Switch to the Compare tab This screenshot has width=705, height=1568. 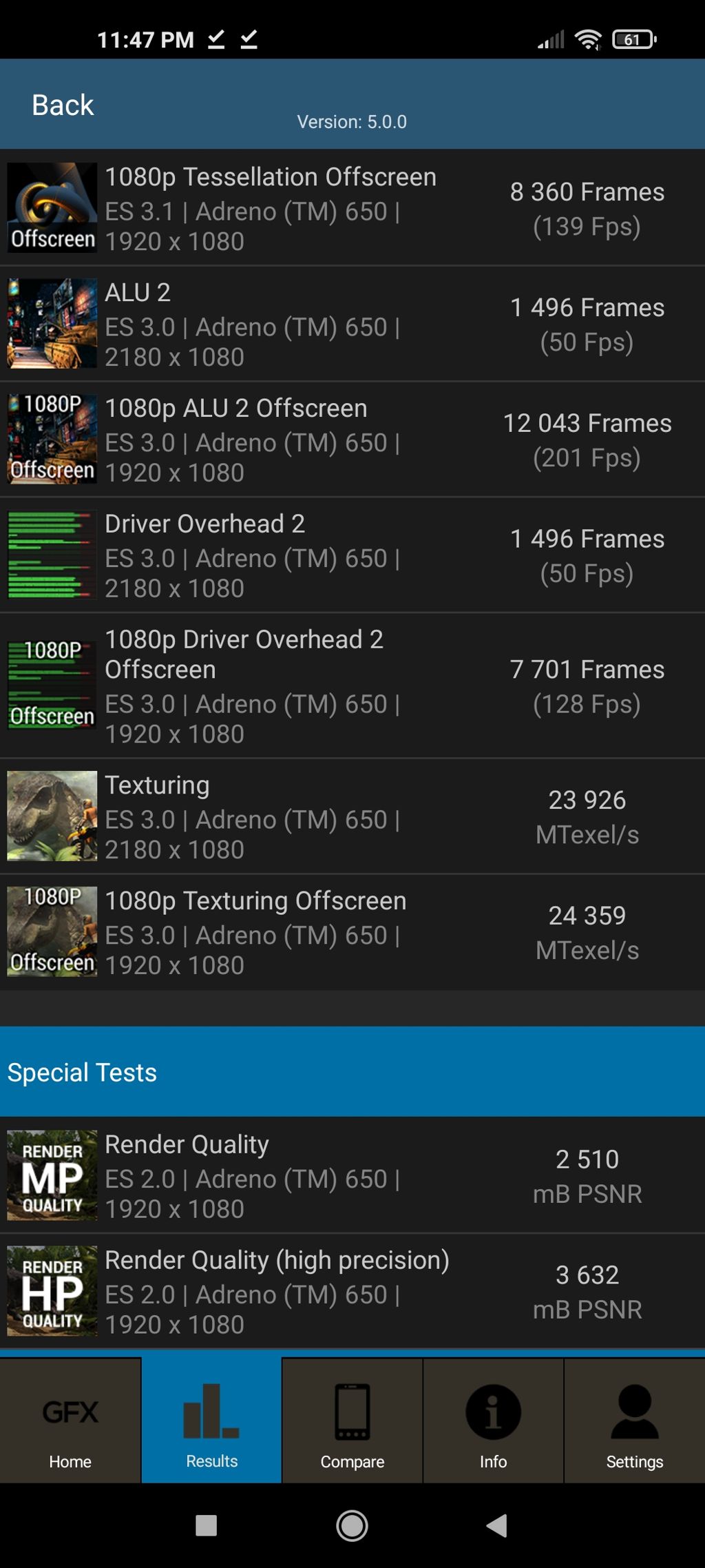click(x=352, y=1421)
